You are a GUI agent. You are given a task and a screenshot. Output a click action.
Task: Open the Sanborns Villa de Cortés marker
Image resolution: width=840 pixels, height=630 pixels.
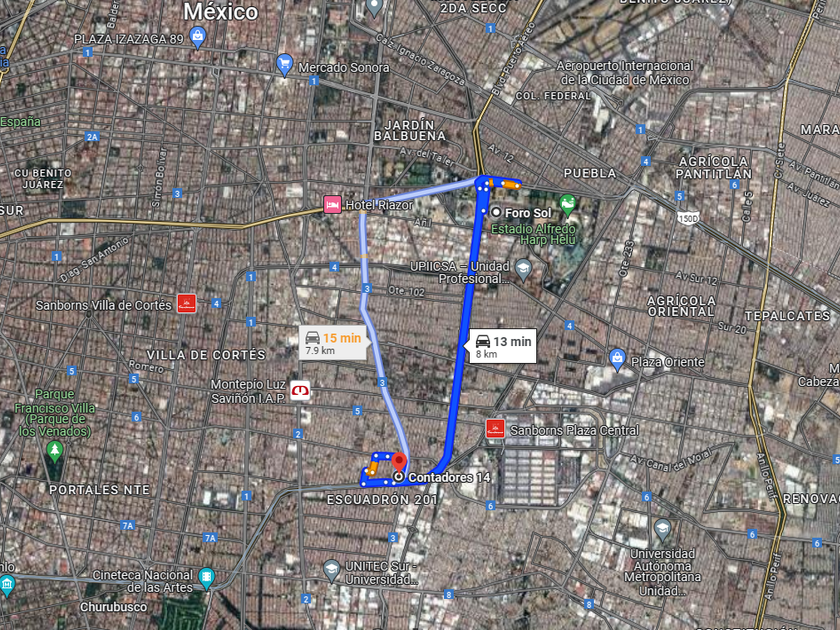[186, 304]
